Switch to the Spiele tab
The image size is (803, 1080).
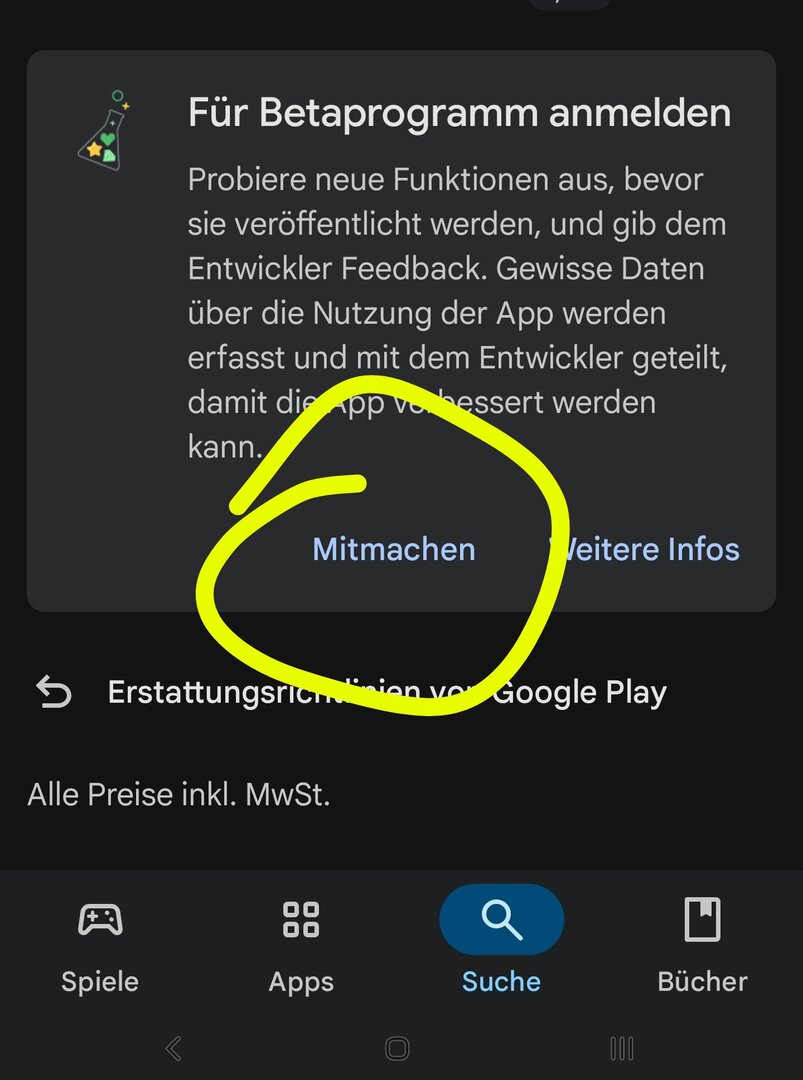100,942
